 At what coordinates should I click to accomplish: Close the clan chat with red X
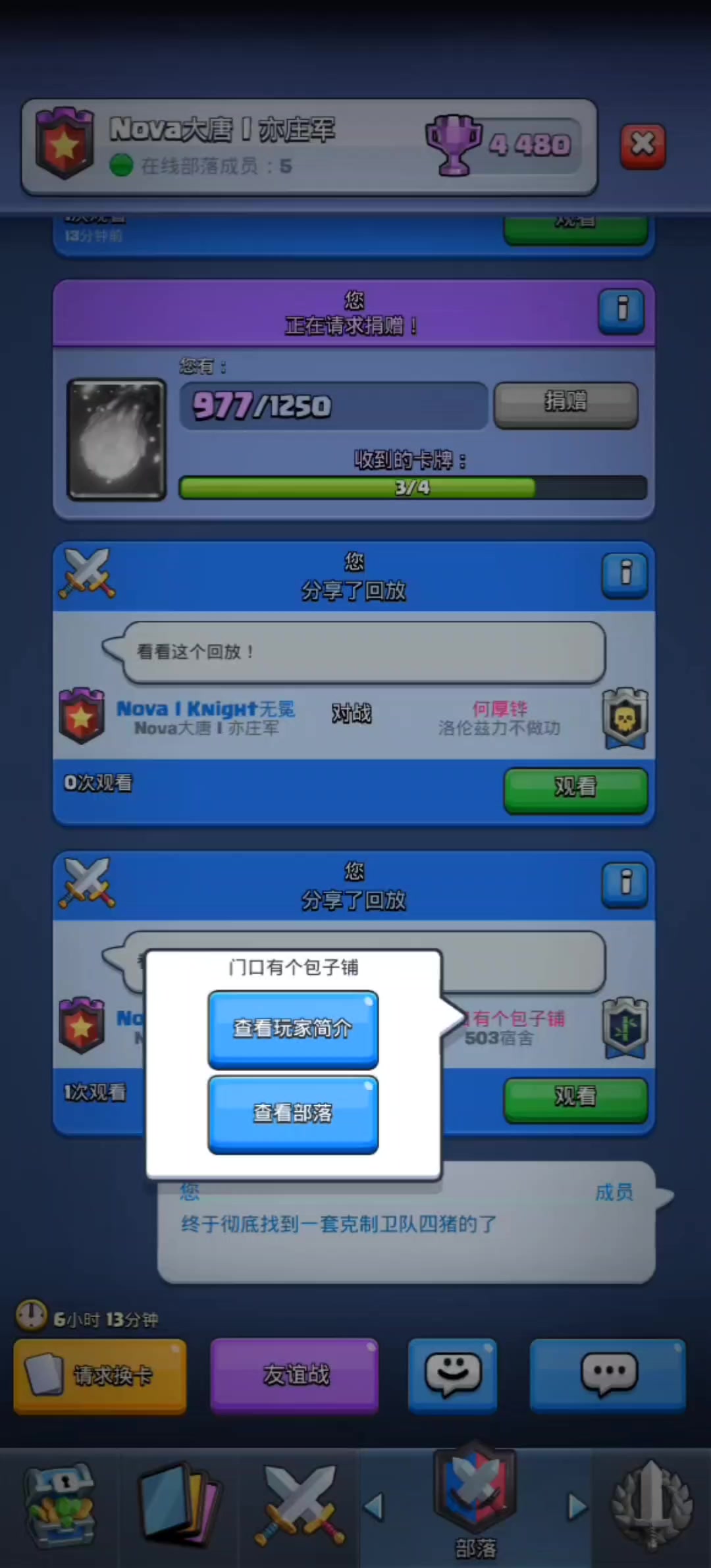coord(643,145)
